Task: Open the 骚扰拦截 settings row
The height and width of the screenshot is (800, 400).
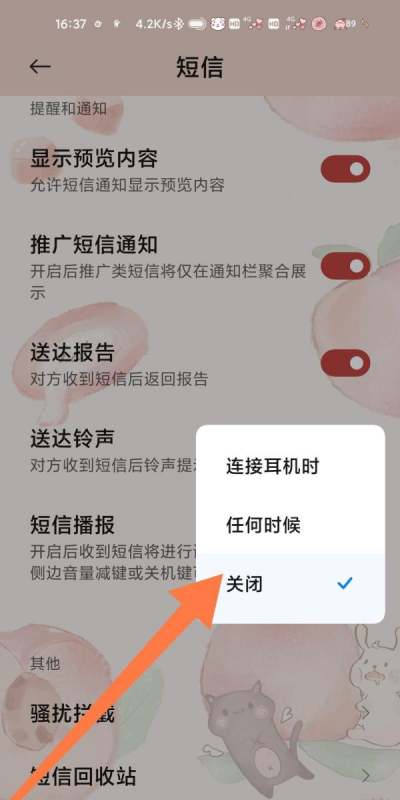Action: 200,713
